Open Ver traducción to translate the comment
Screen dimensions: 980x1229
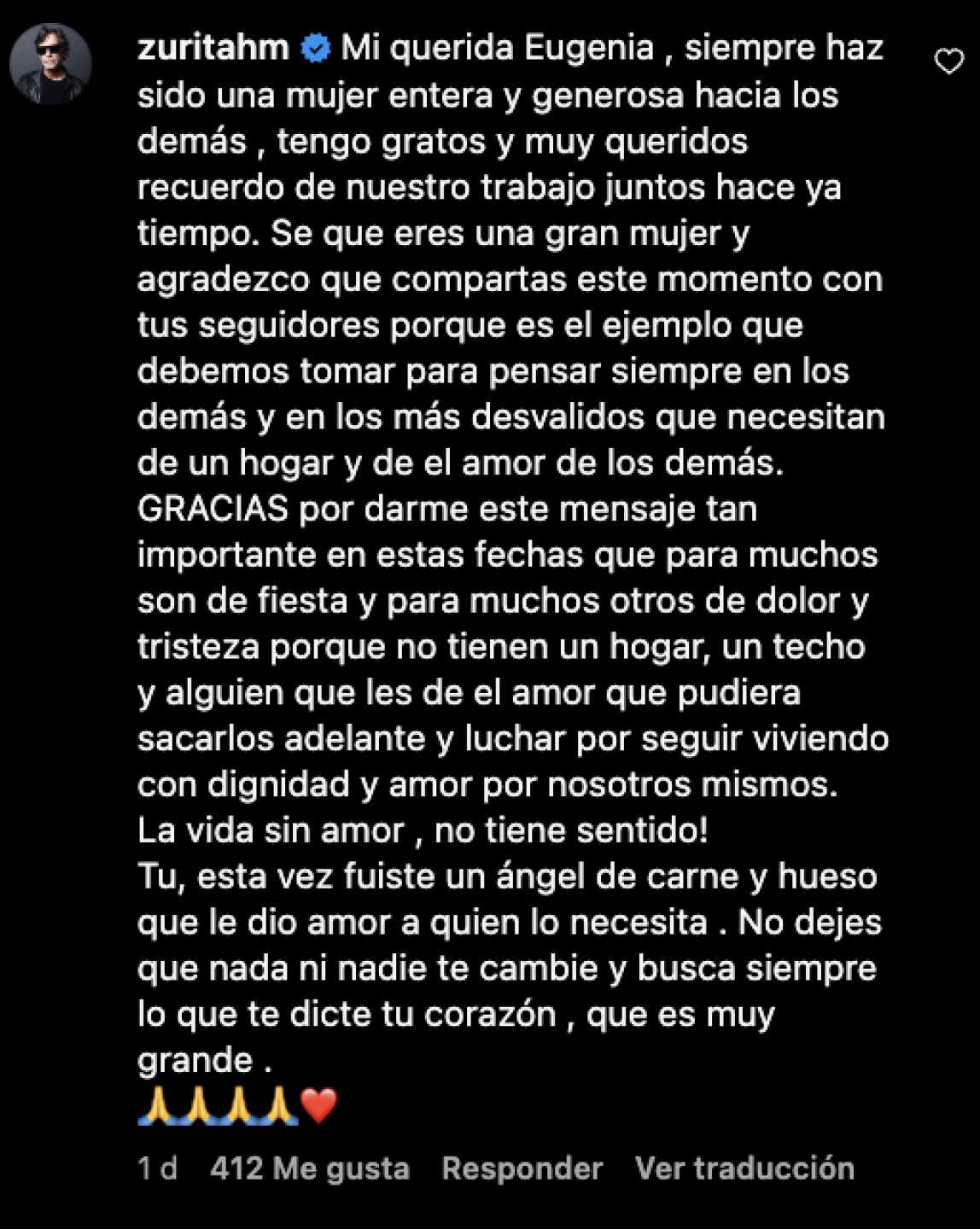(x=741, y=1167)
